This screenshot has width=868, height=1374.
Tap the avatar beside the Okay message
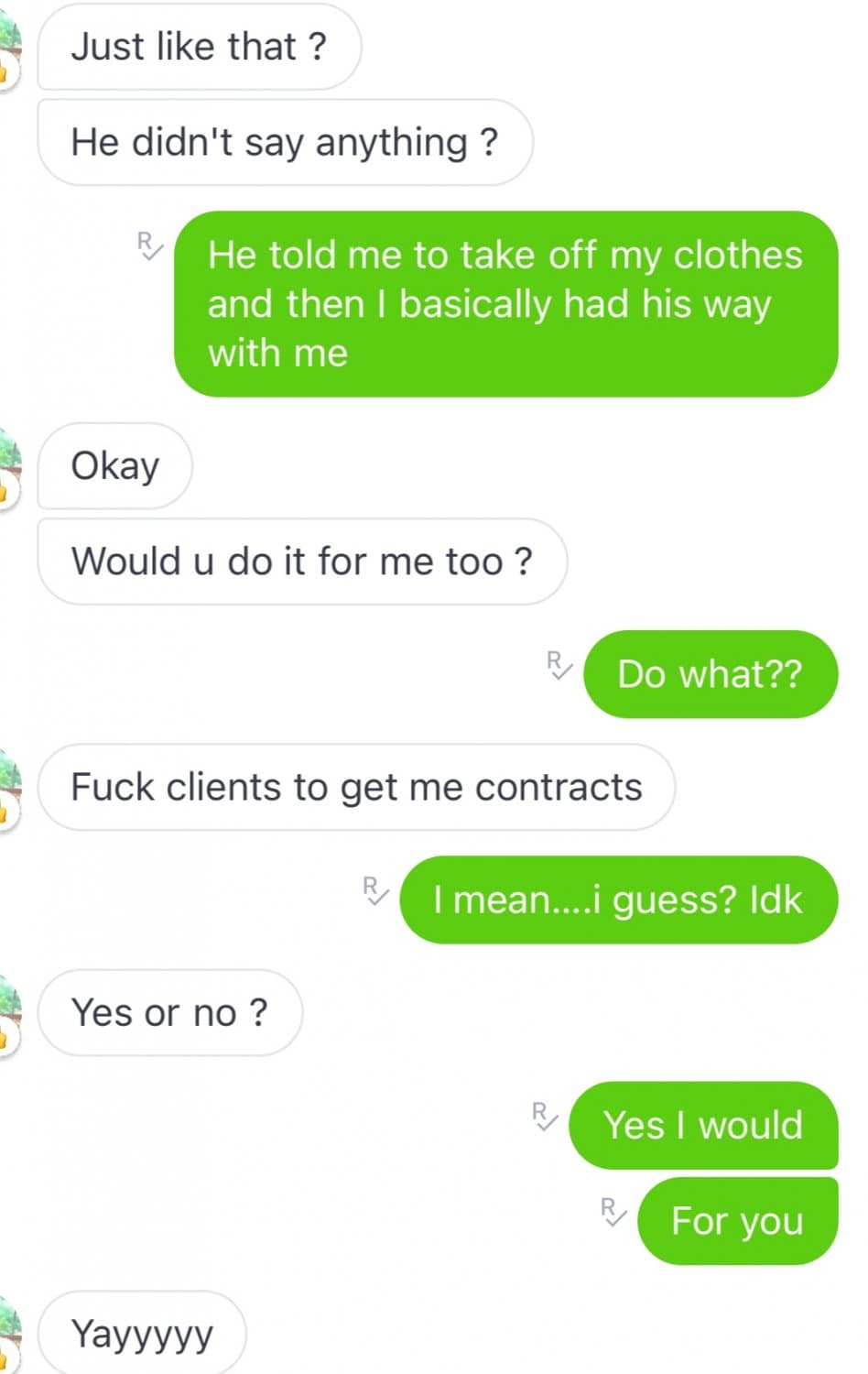[7, 467]
